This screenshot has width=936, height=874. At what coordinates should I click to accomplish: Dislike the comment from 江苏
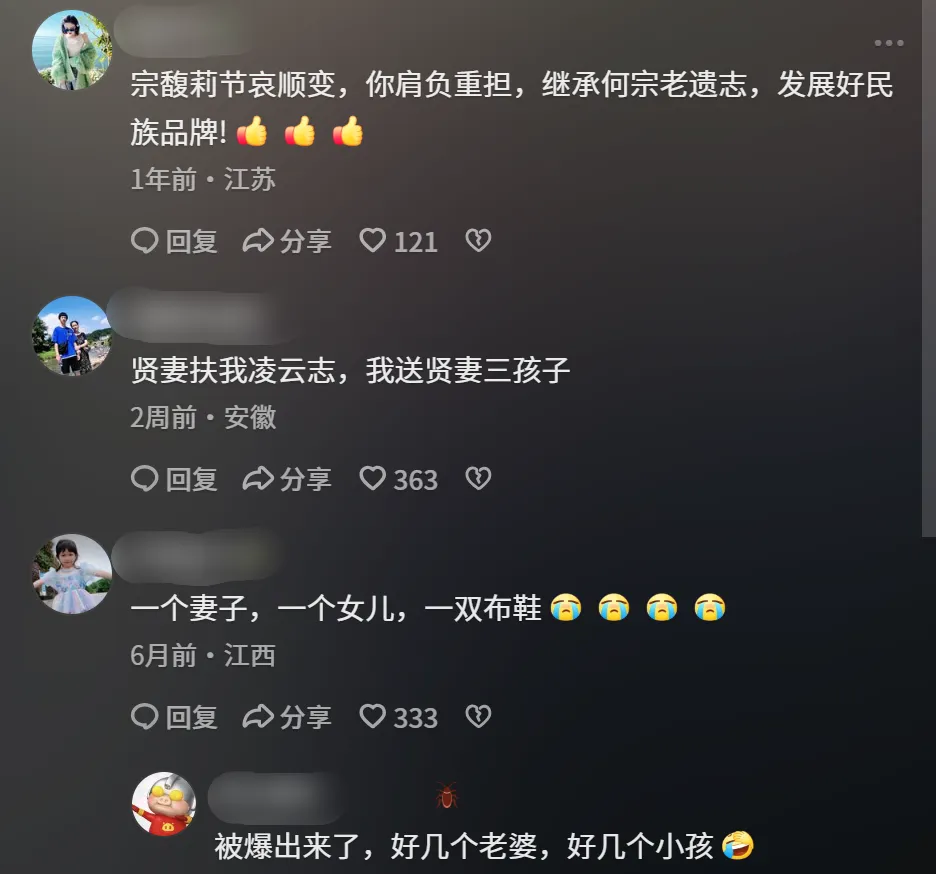(x=479, y=241)
